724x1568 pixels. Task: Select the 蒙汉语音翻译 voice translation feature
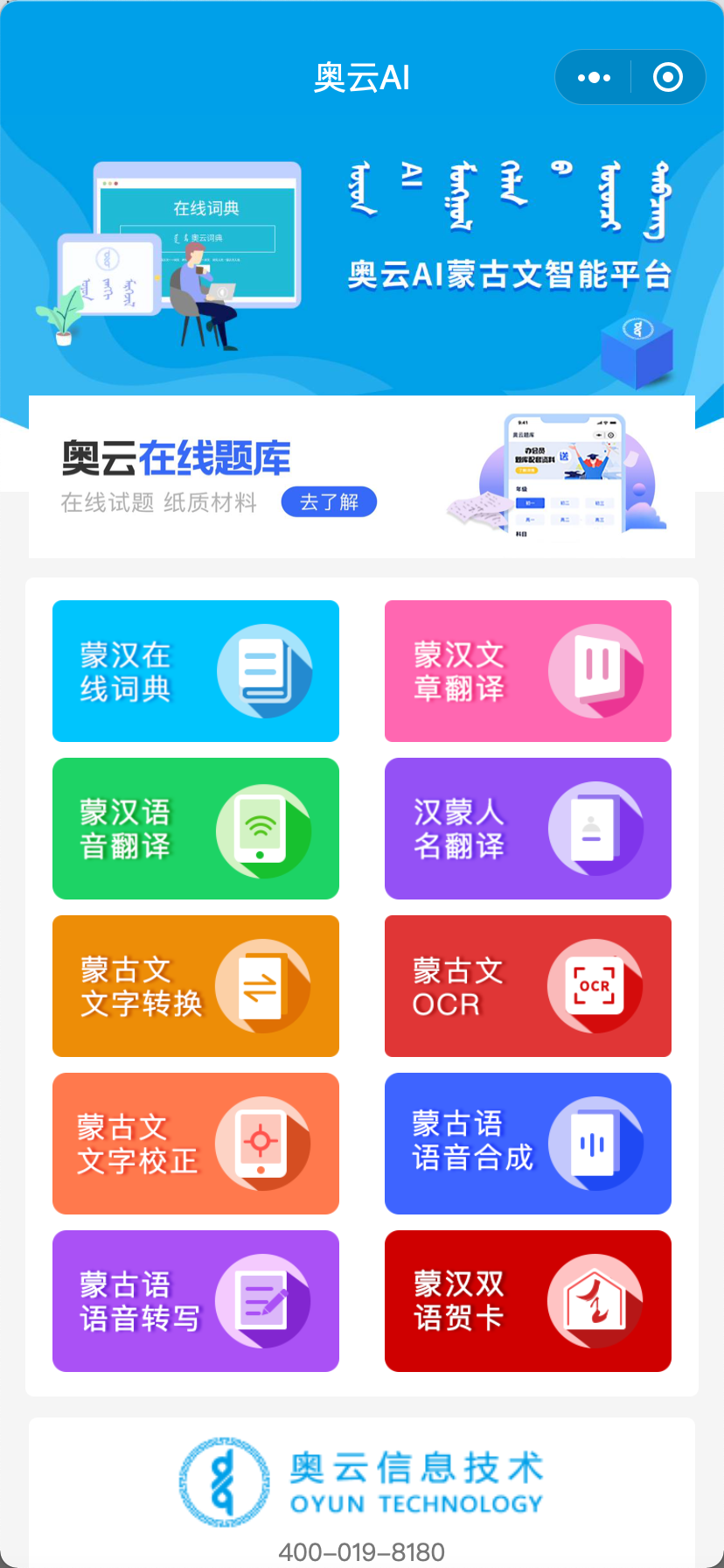point(195,828)
